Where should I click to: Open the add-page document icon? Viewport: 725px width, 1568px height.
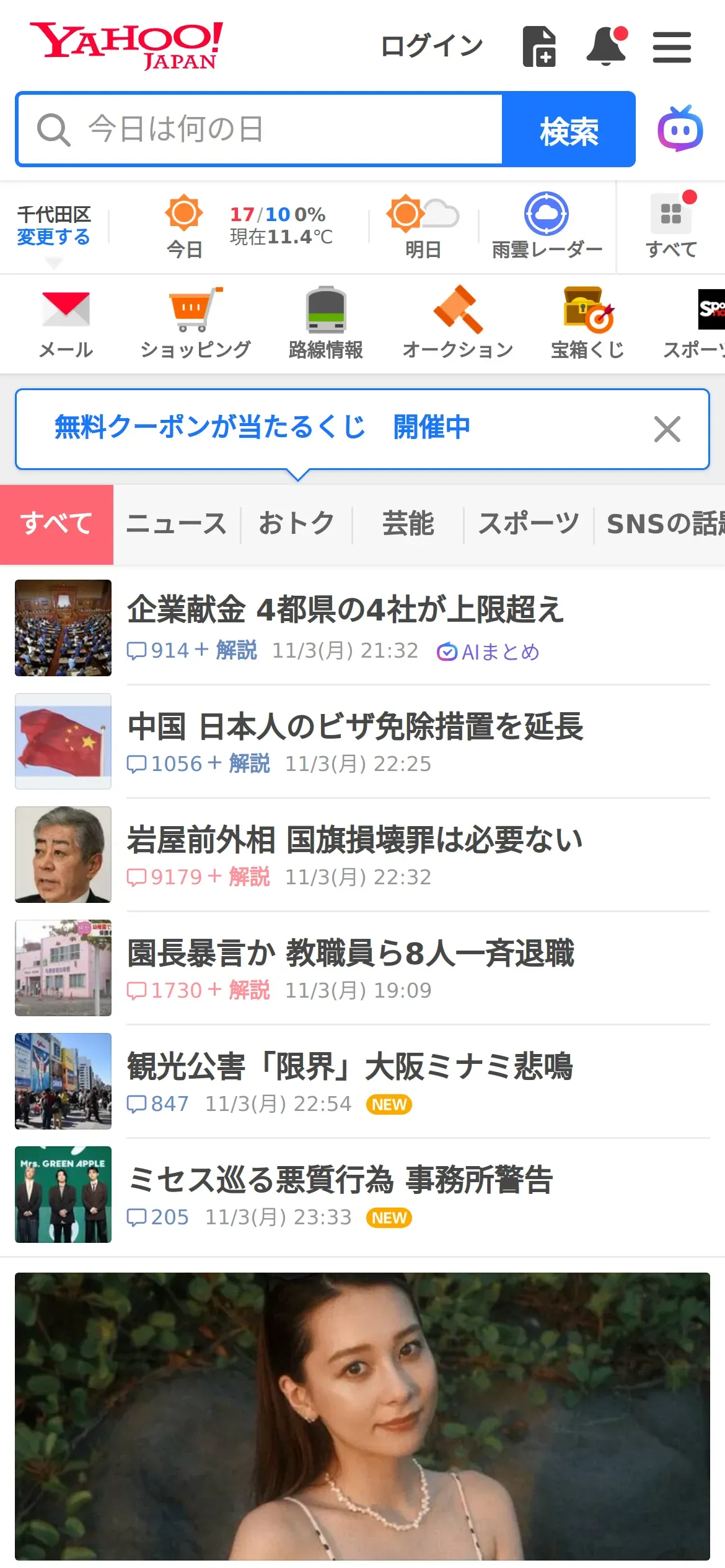539,46
